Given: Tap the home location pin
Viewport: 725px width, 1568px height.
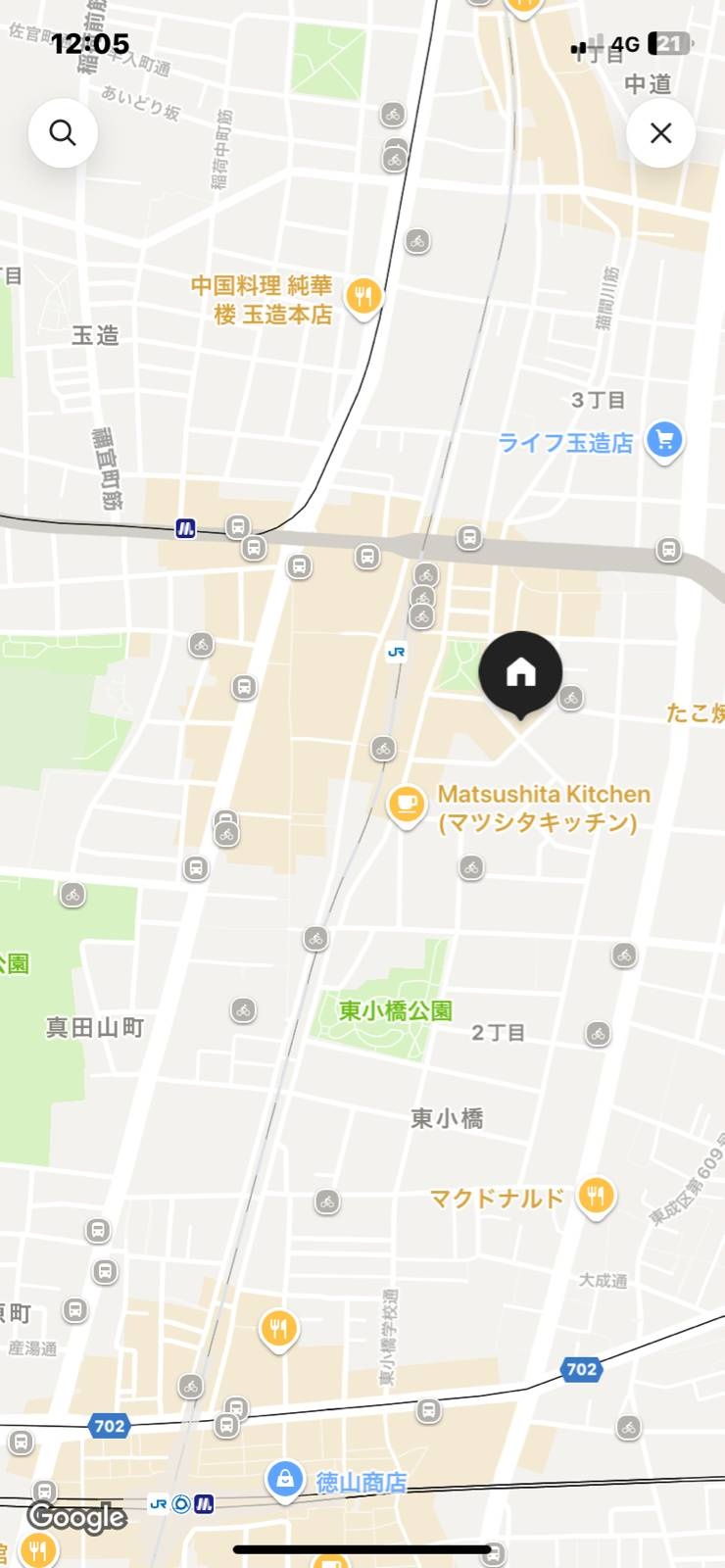Looking at the screenshot, I should (520, 675).
